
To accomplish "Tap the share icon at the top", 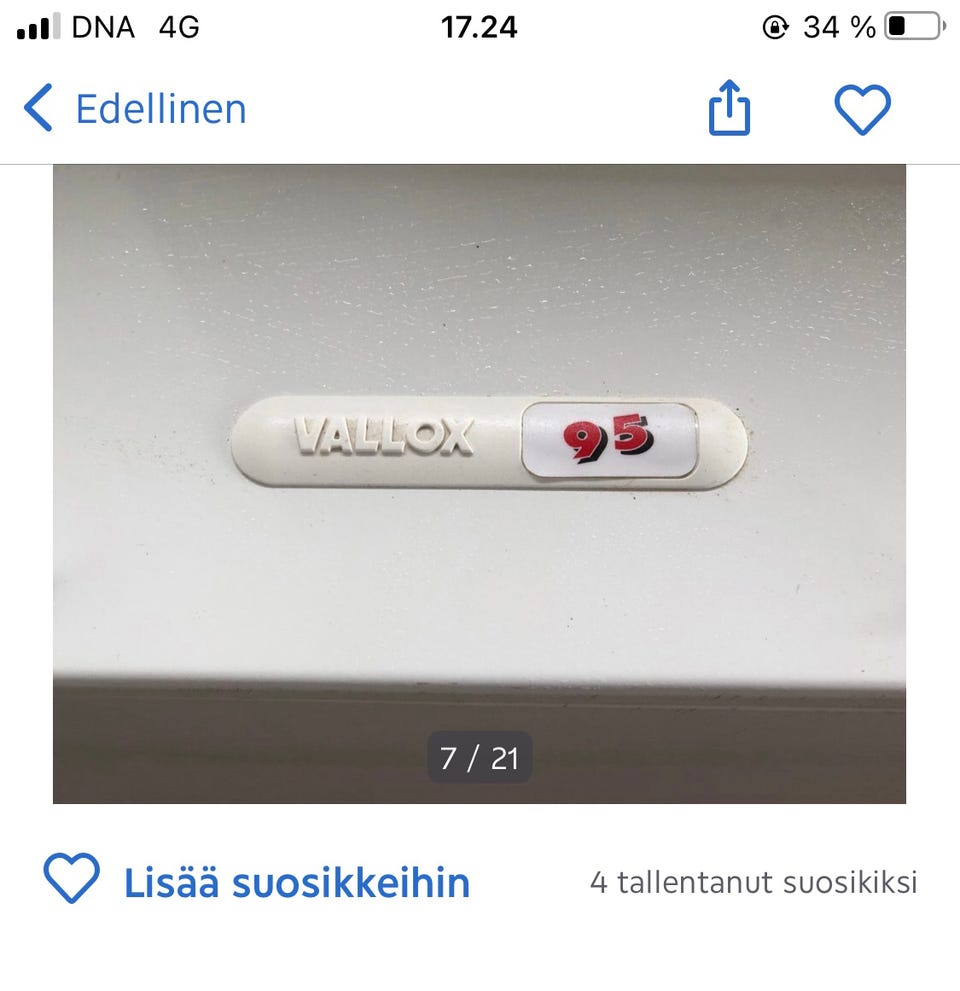I will 730,108.
